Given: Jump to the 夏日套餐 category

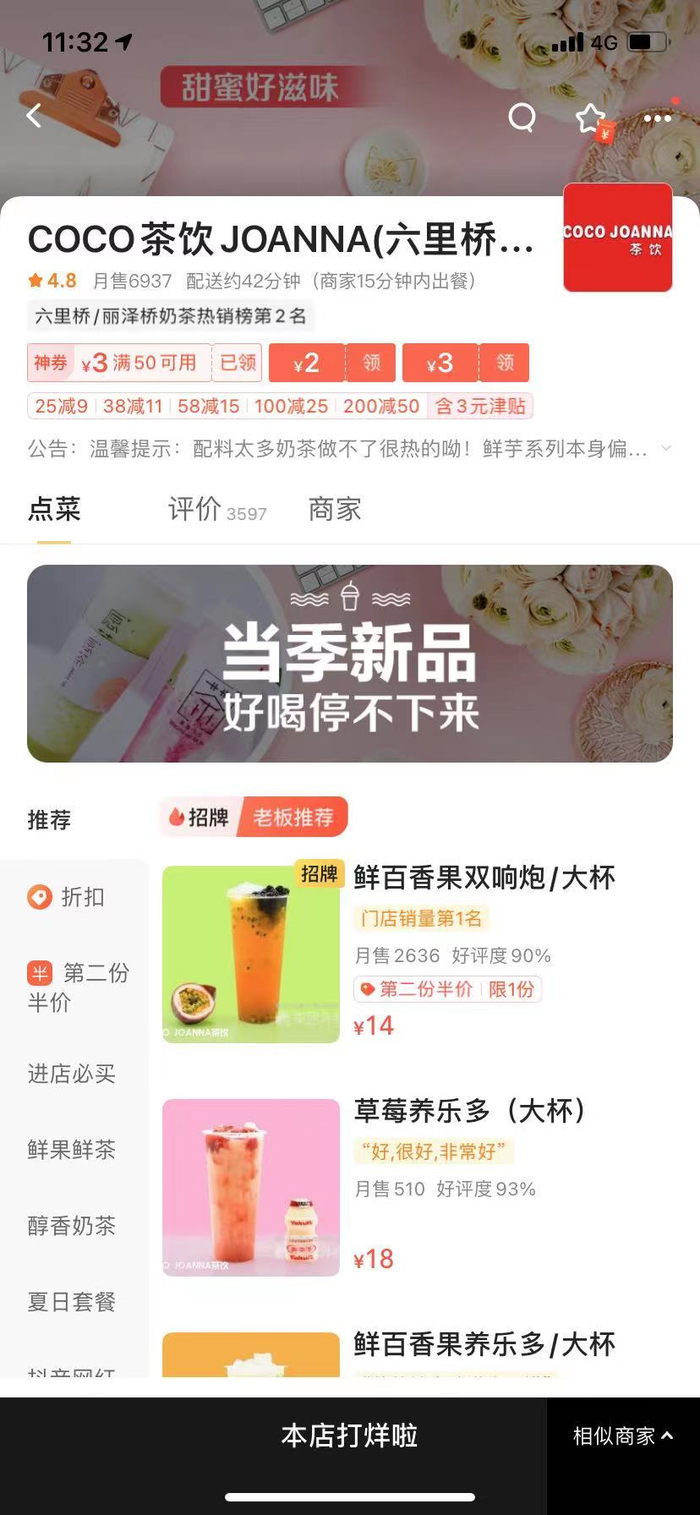Looking at the screenshot, I should click(72, 1302).
